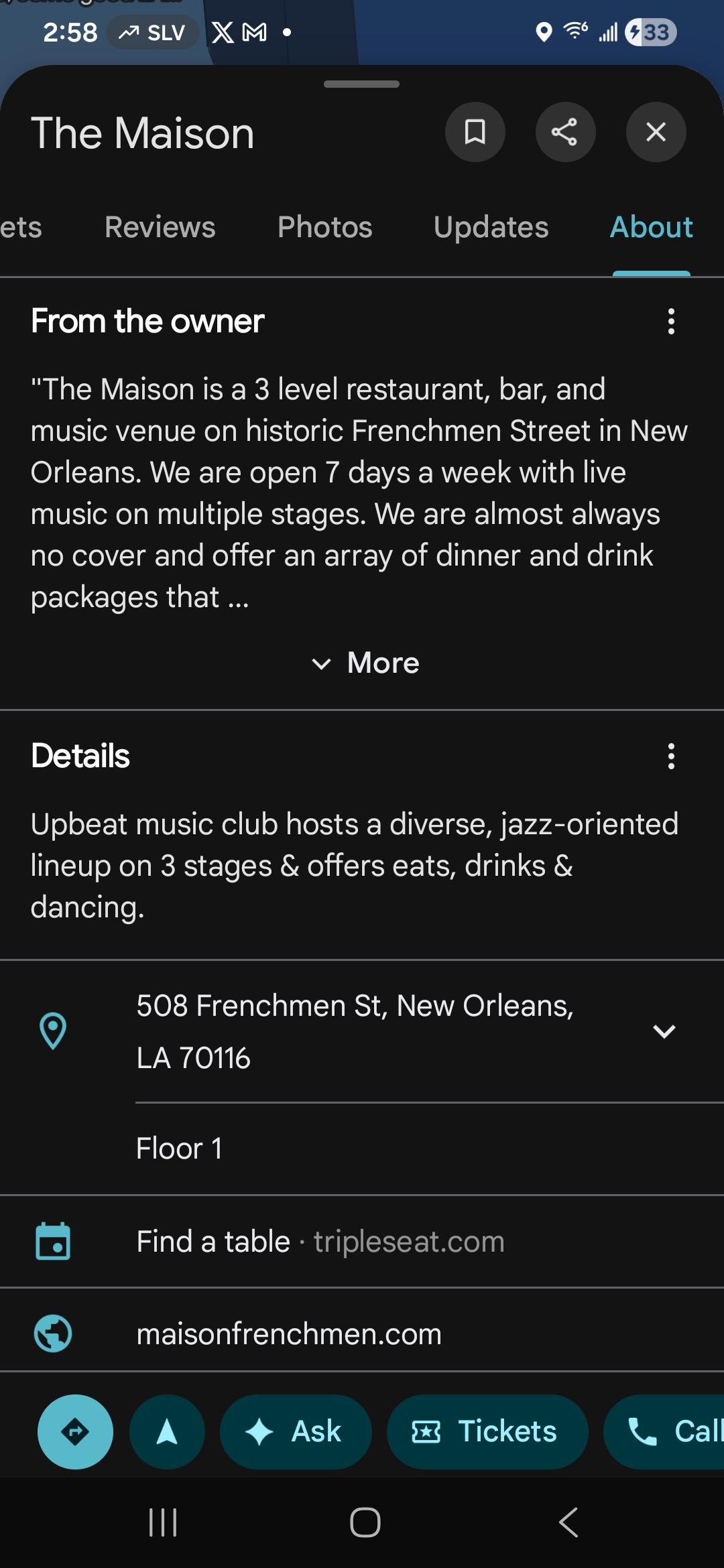Open Tickets for The Maison
The height and width of the screenshot is (1568, 724).
tap(487, 1432)
